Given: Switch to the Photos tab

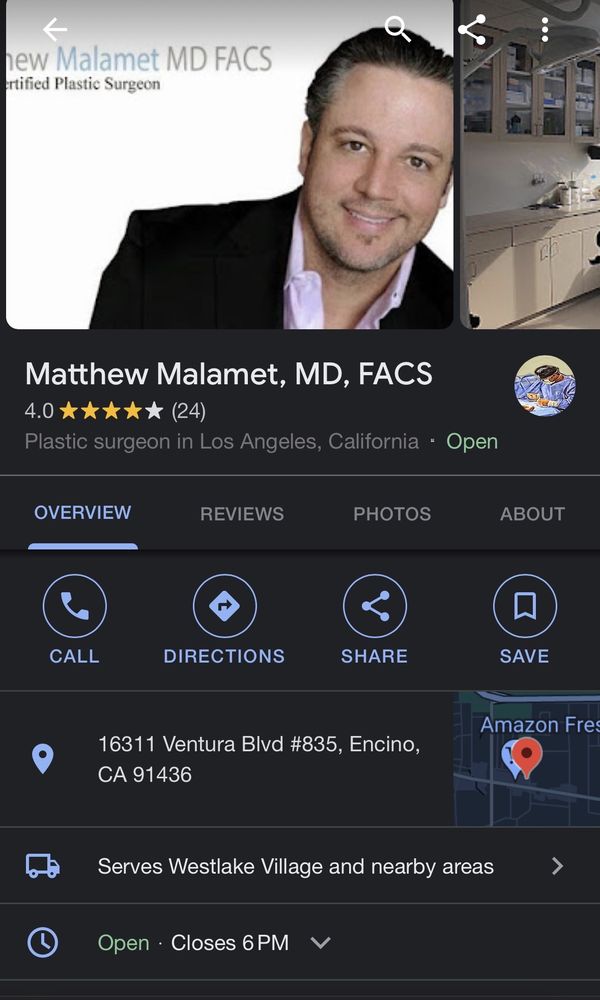Looking at the screenshot, I should [392, 514].
